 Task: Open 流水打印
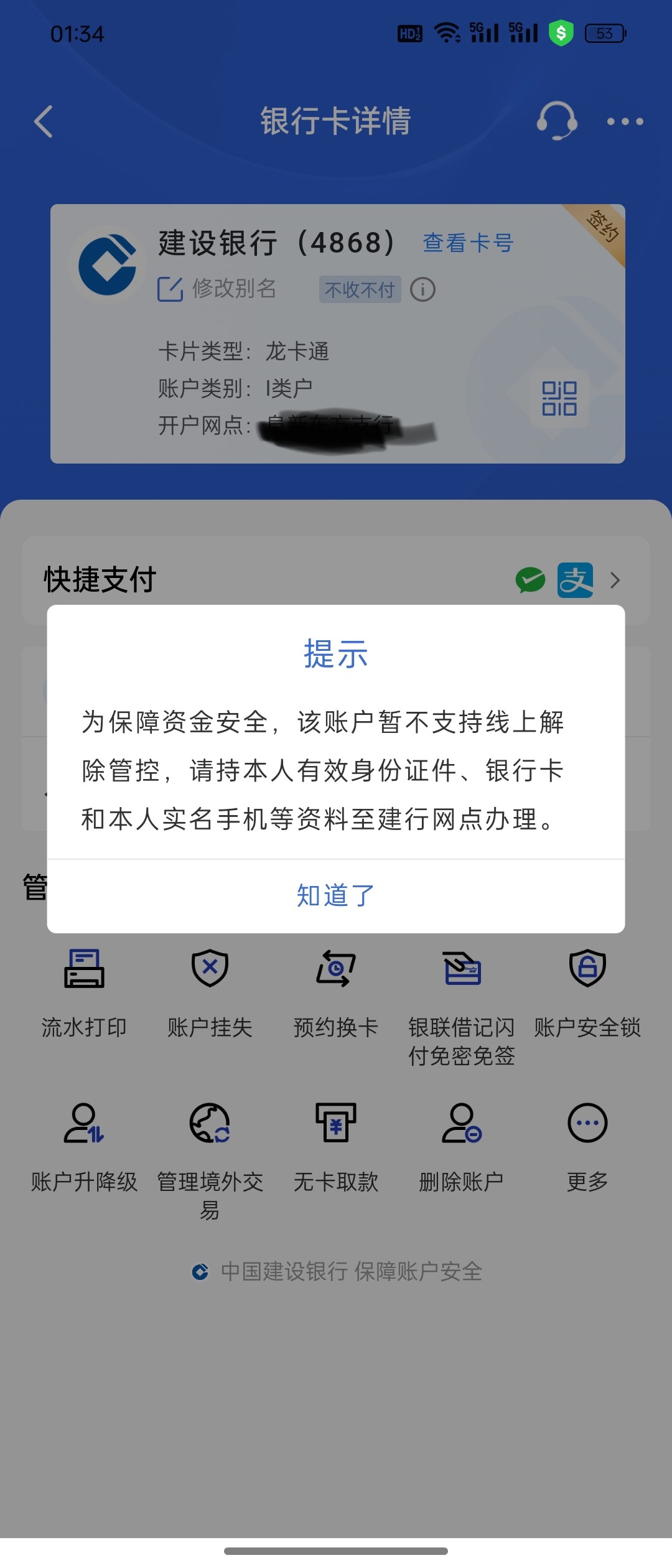(x=84, y=989)
